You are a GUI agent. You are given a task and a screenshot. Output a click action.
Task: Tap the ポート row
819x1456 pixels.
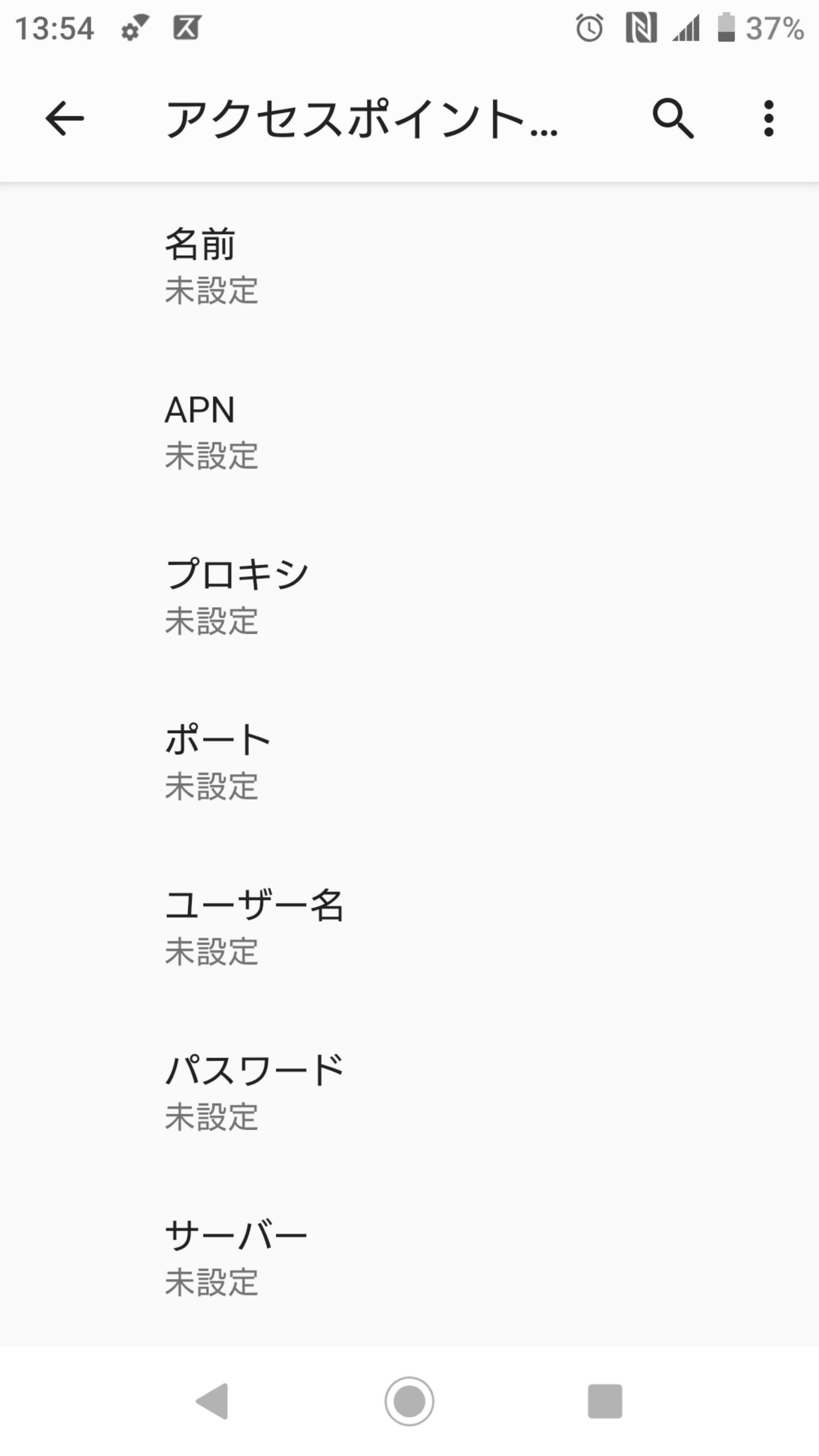[x=409, y=762]
